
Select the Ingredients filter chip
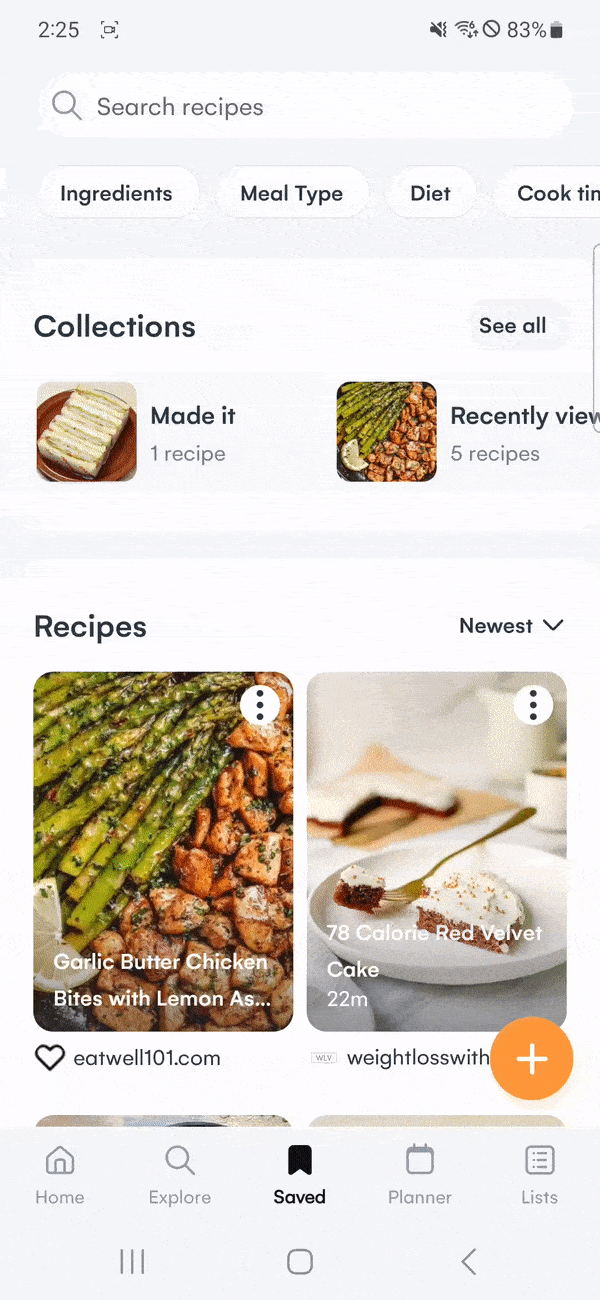[116, 194]
